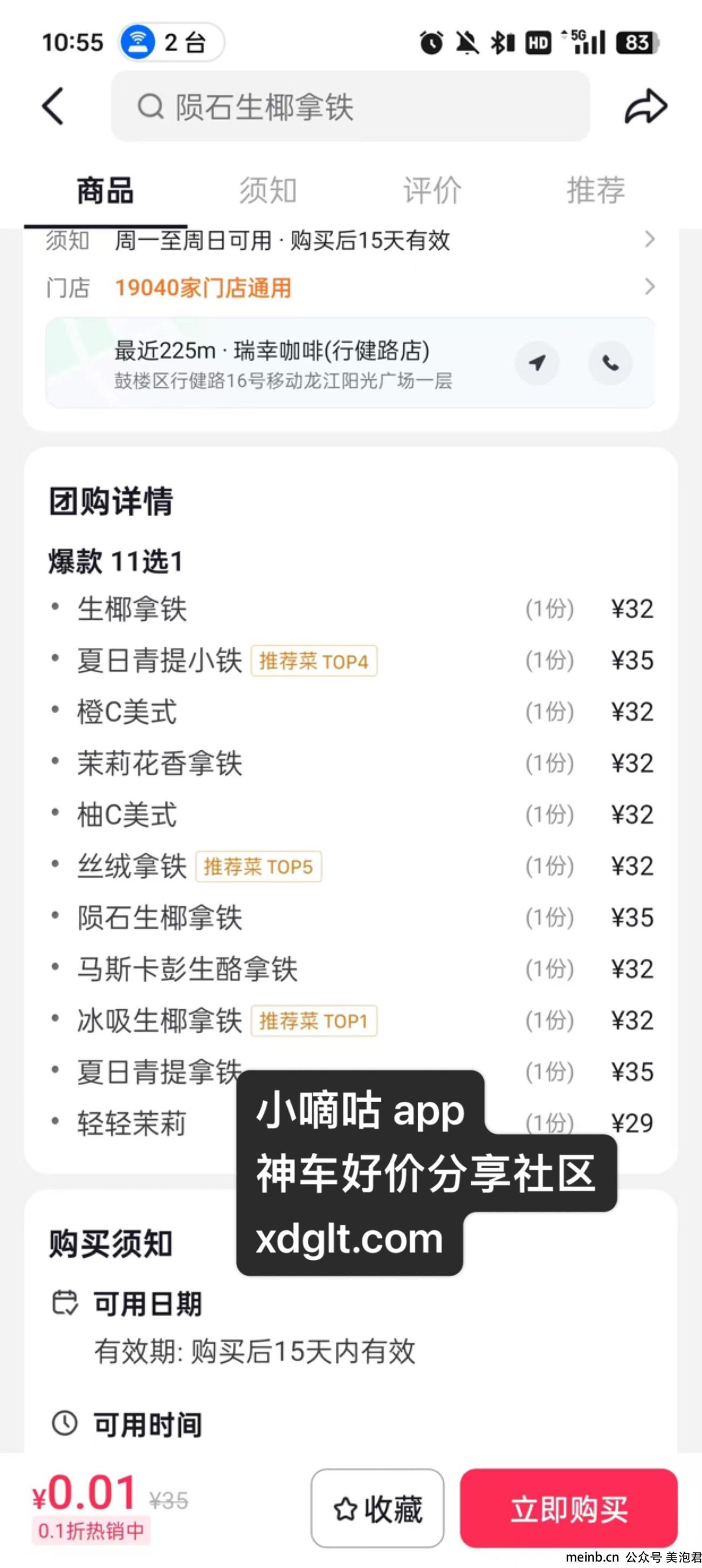This screenshot has width=702, height=1568.
Task: Go back using the top-left arrow
Action: point(53,106)
